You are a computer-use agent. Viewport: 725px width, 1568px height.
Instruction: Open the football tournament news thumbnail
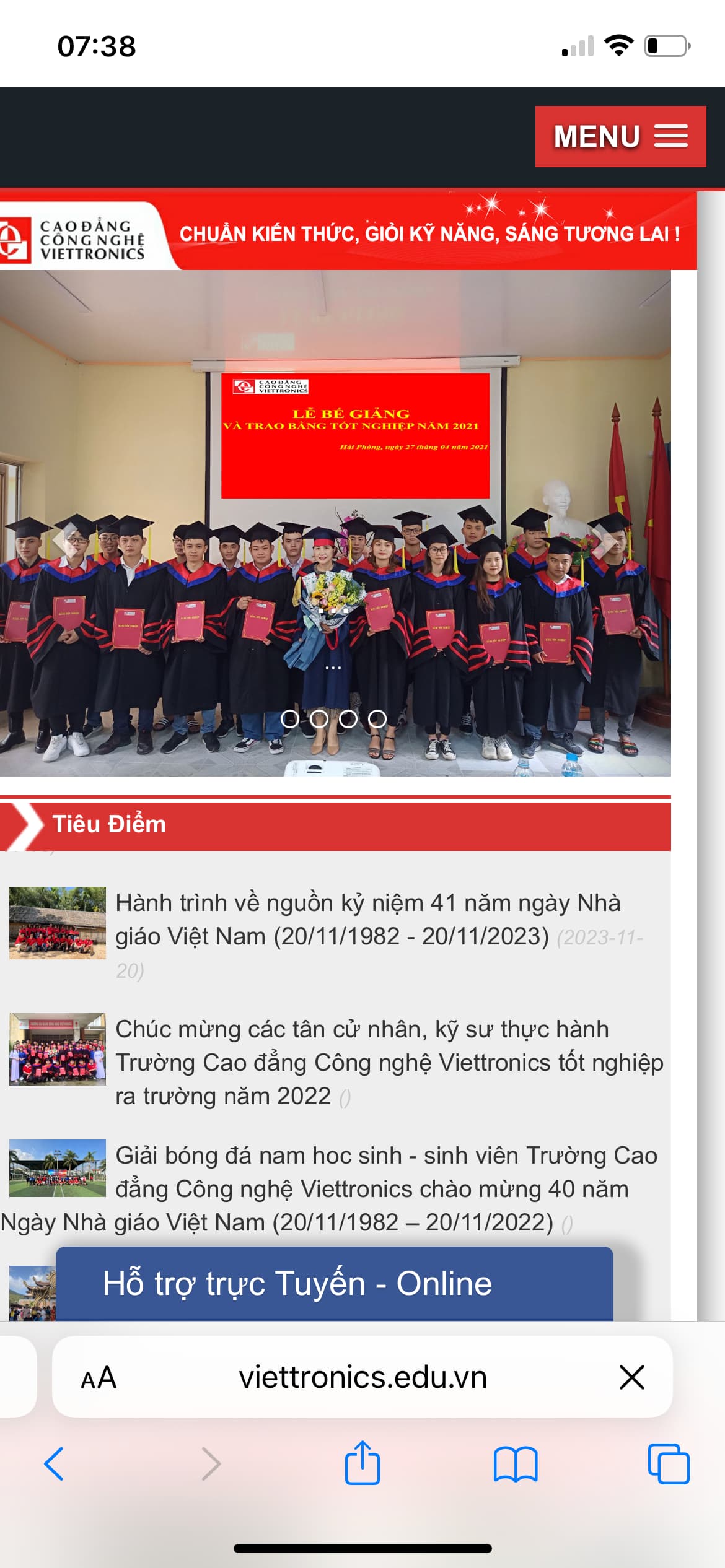pos(57,1168)
